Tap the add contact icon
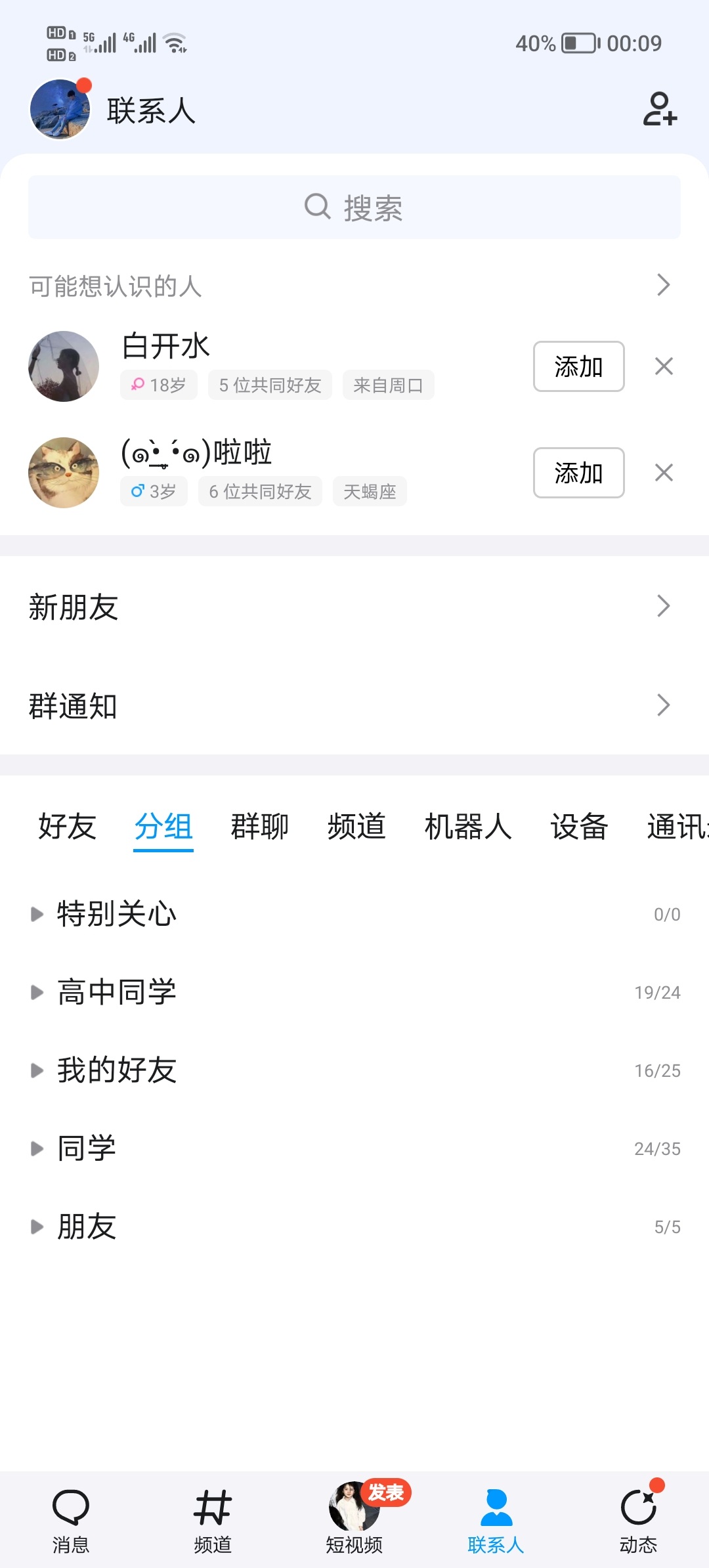The width and height of the screenshot is (709, 1568). (660, 109)
